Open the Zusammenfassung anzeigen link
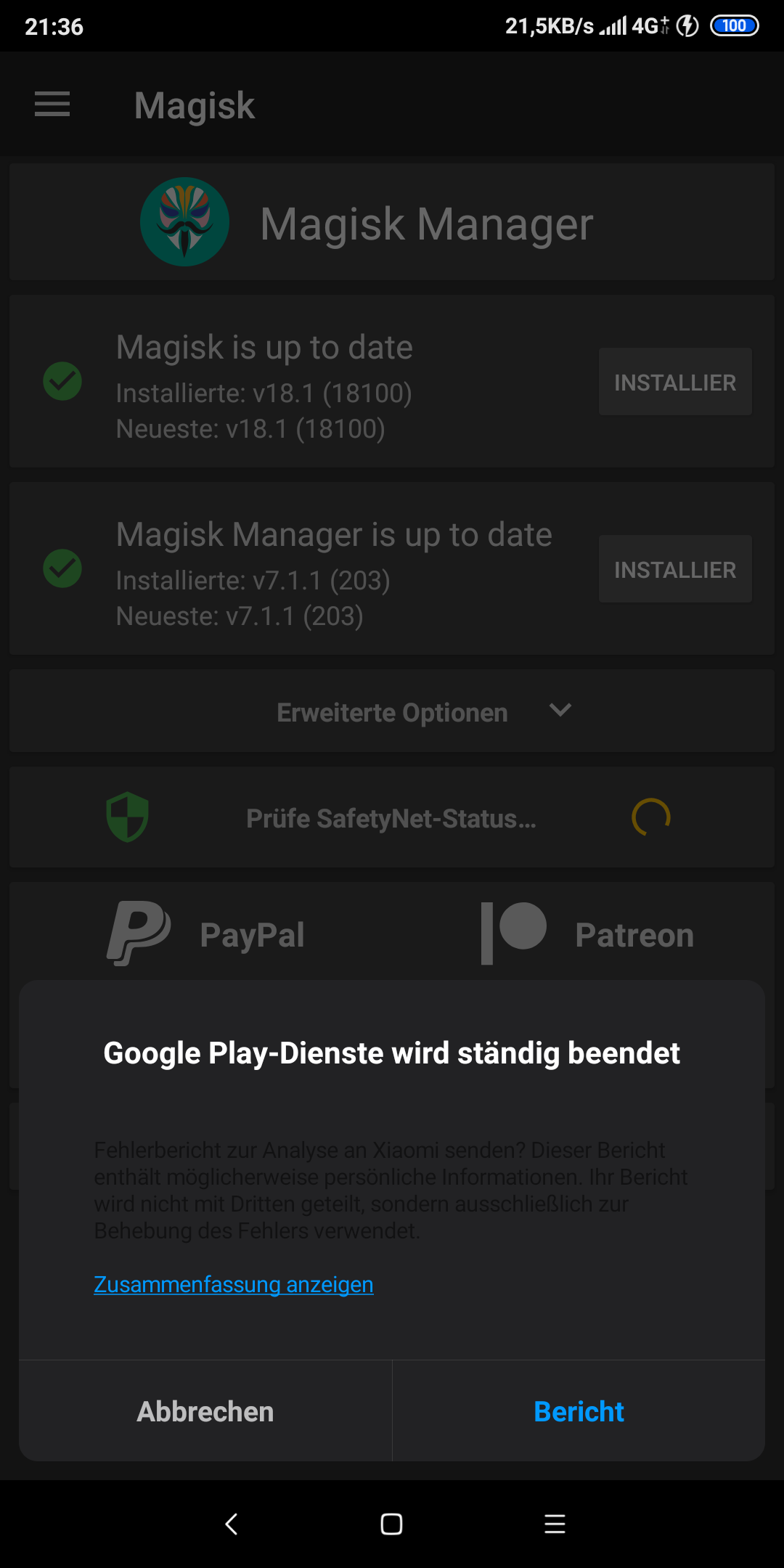 click(x=234, y=1284)
